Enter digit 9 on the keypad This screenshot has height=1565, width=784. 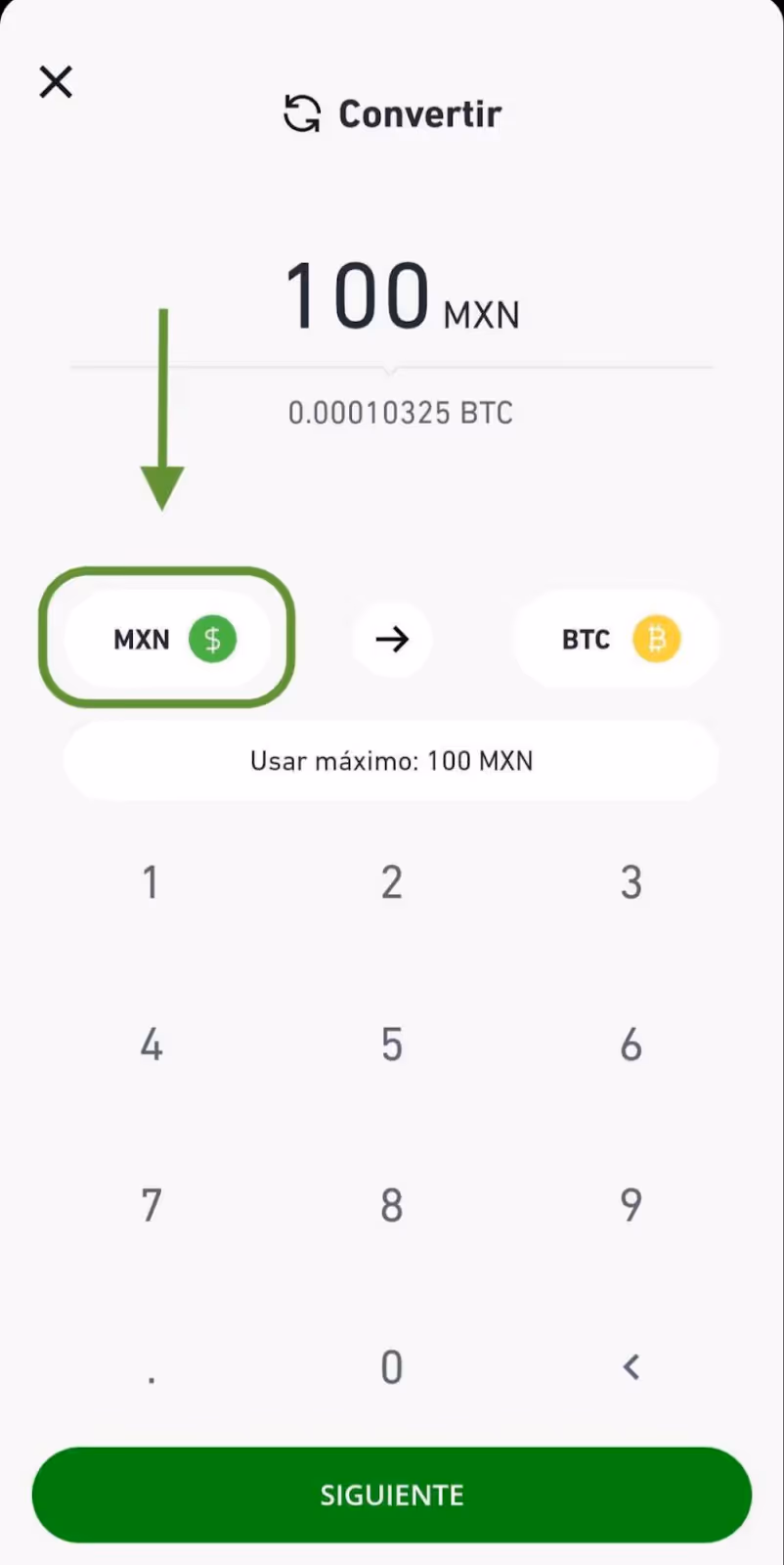pyautogui.click(x=632, y=1205)
